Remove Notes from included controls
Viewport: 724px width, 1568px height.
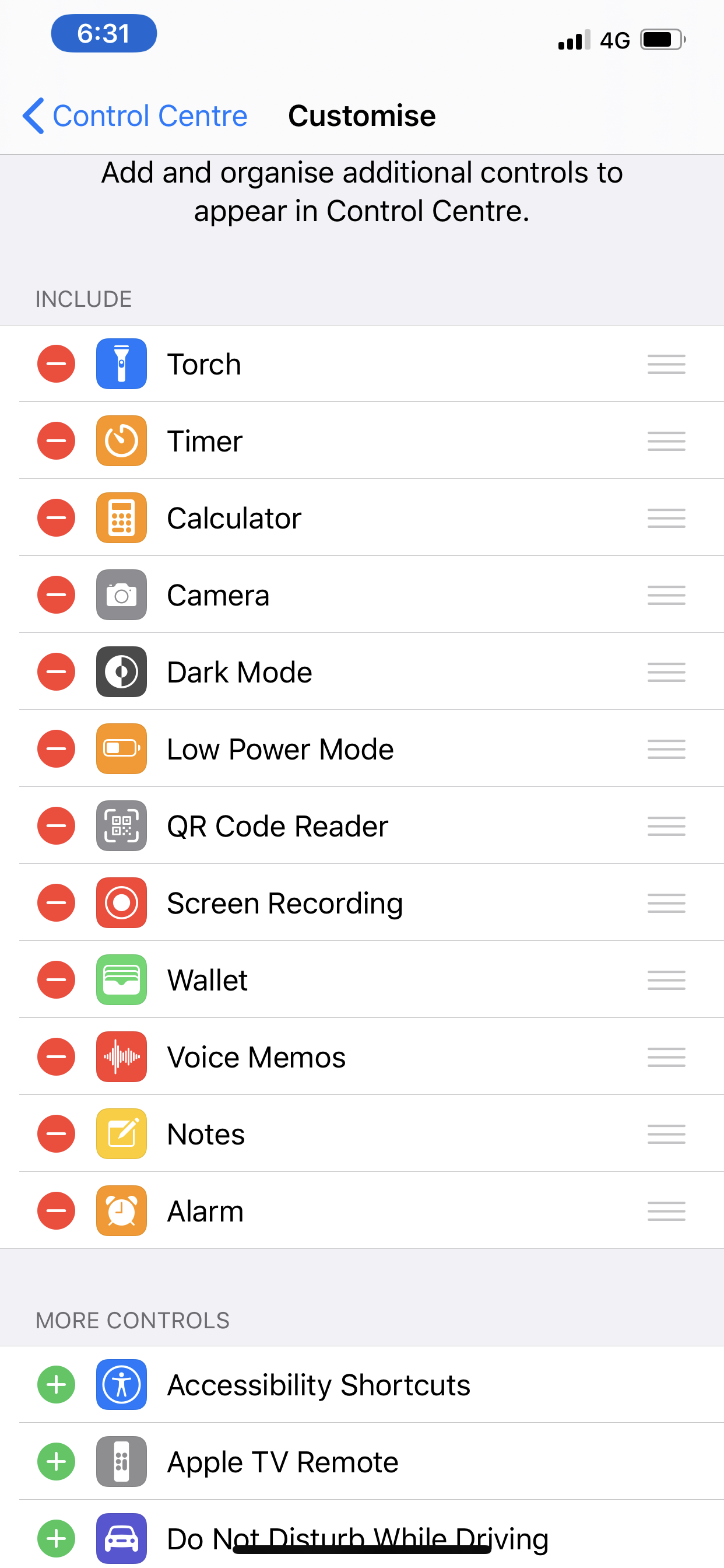(x=56, y=1134)
